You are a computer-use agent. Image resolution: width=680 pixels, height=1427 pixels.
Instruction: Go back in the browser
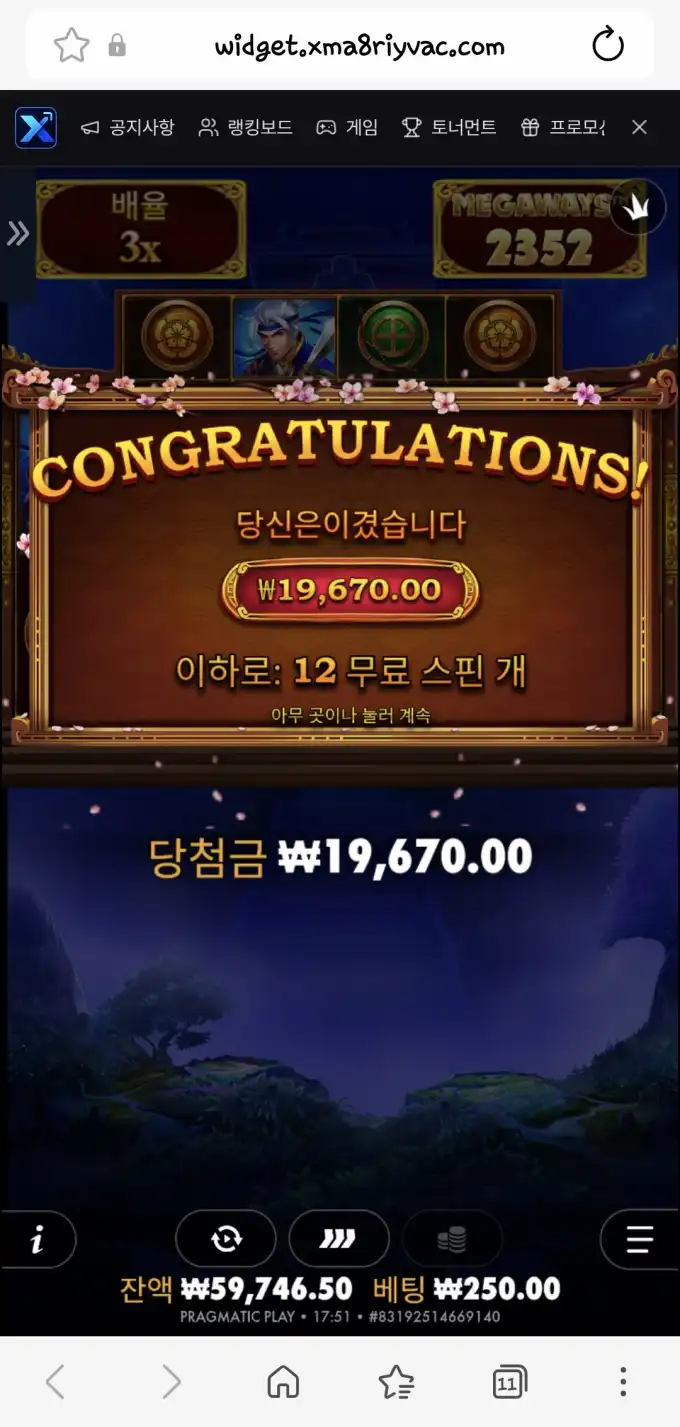coord(55,1383)
